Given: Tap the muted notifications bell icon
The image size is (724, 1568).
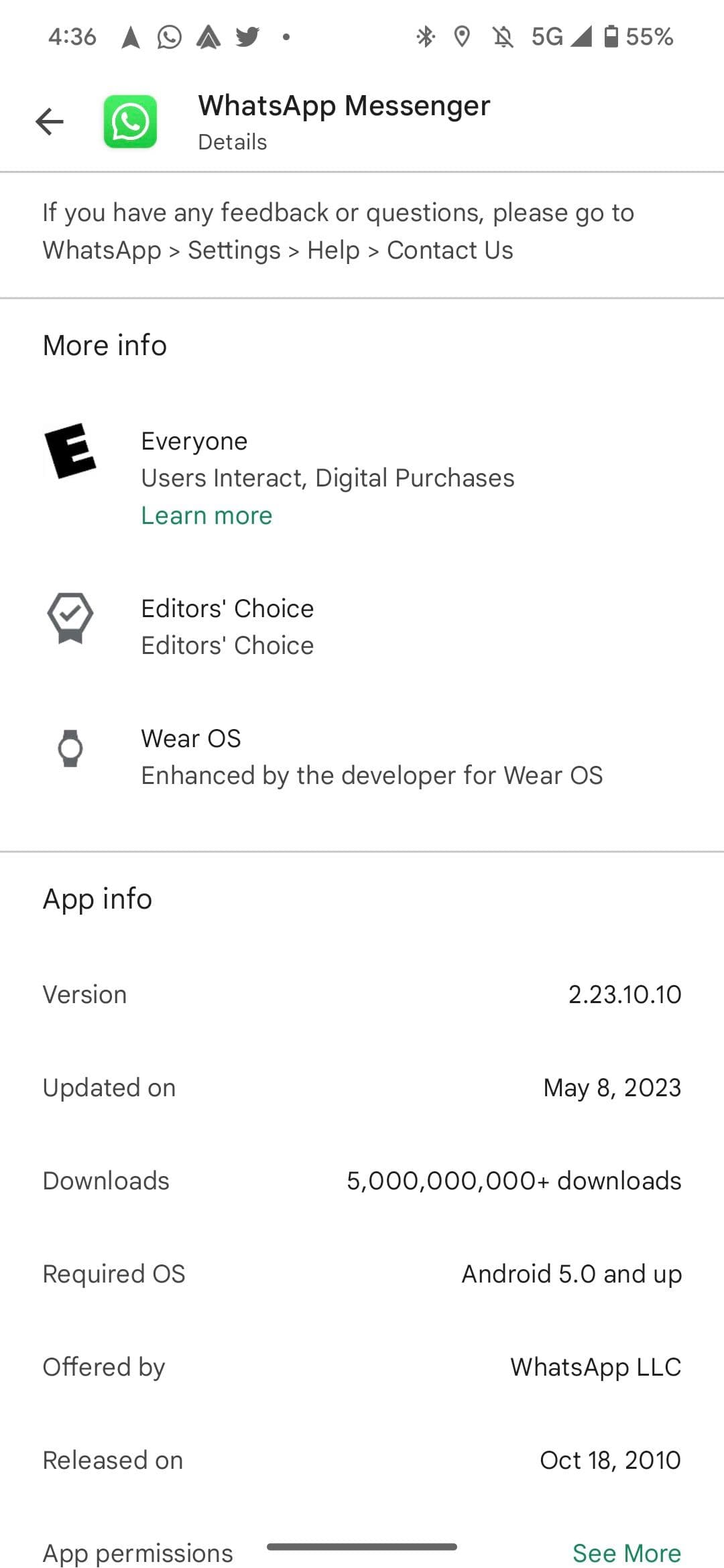Looking at the screenshot, I should tap(501, 37).
